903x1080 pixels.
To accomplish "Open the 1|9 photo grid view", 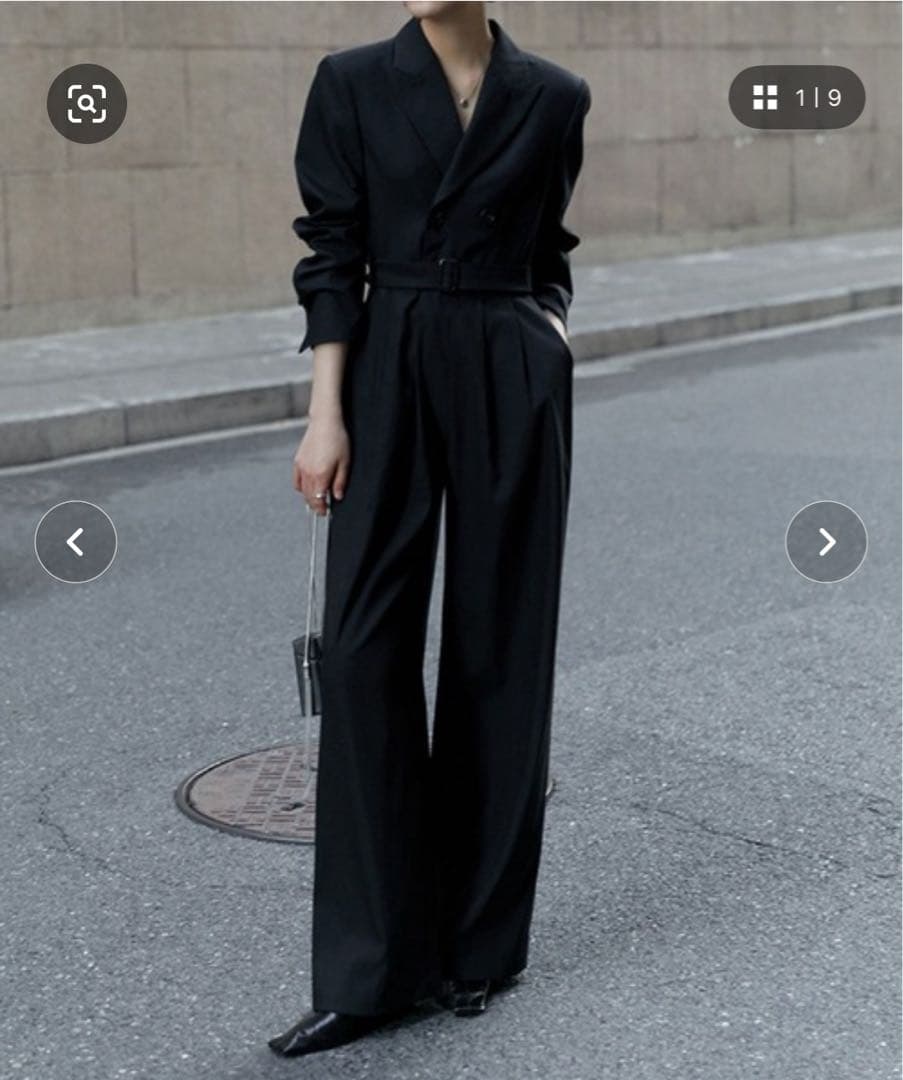I will (796, 97).
